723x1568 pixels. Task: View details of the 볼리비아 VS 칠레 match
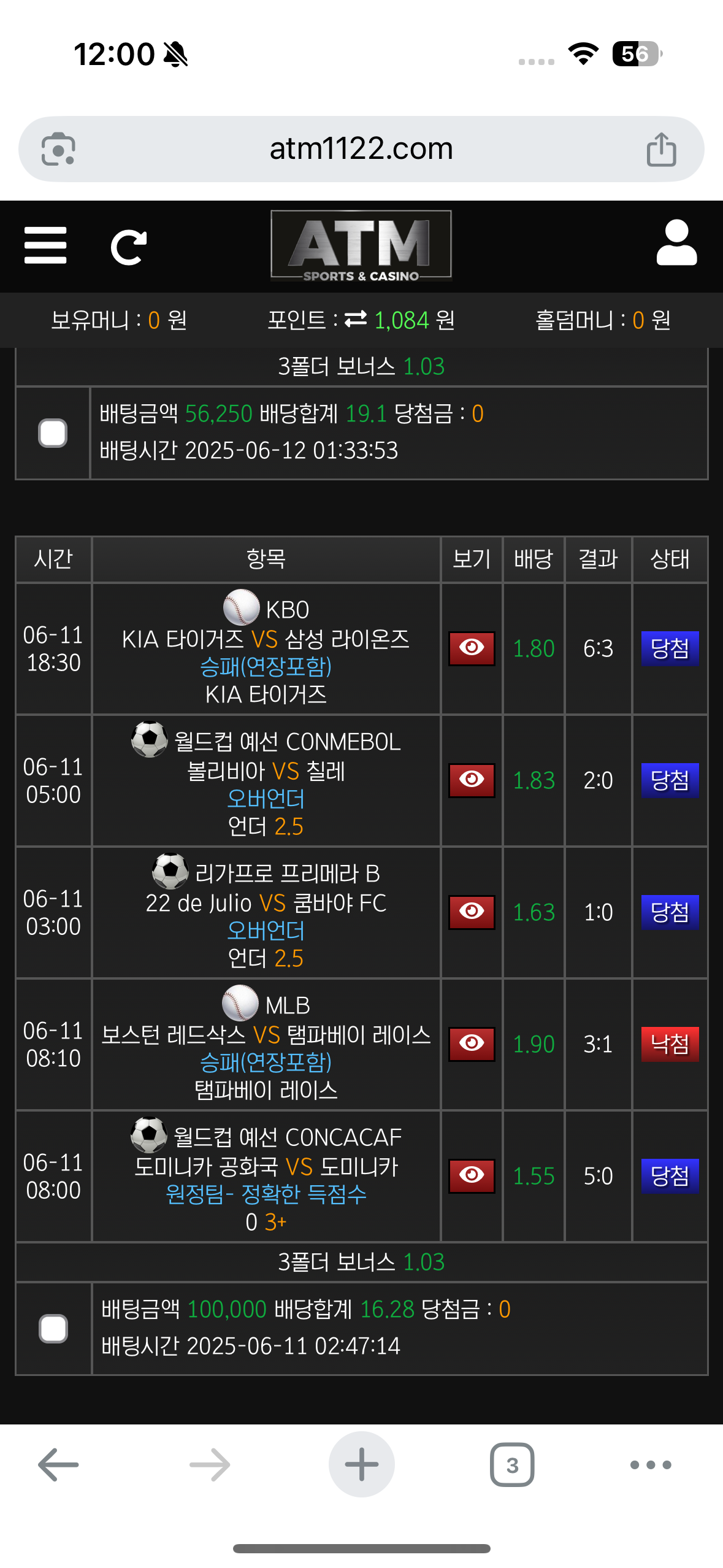click(472, 780)
